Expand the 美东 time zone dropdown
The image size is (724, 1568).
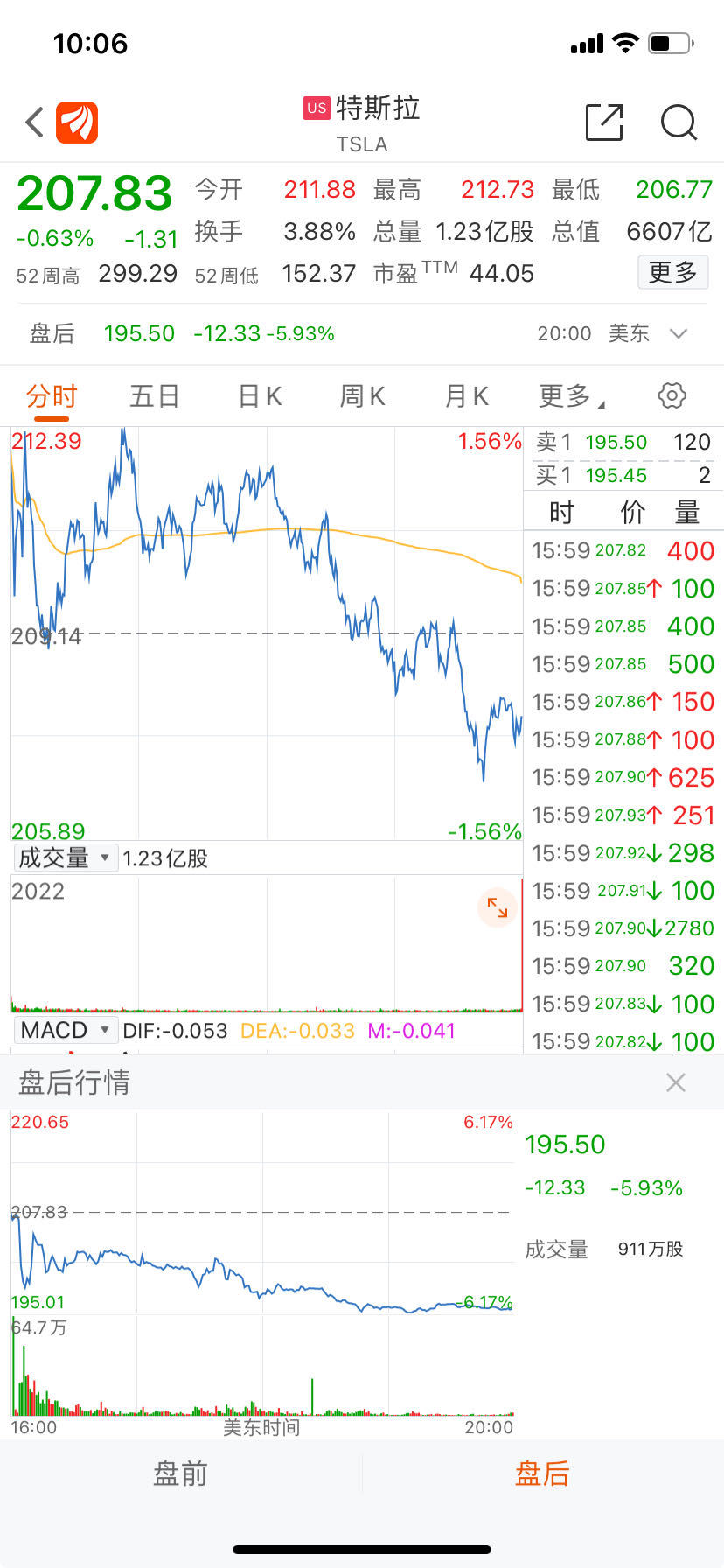pyautogui.click(x=679, y=333)
